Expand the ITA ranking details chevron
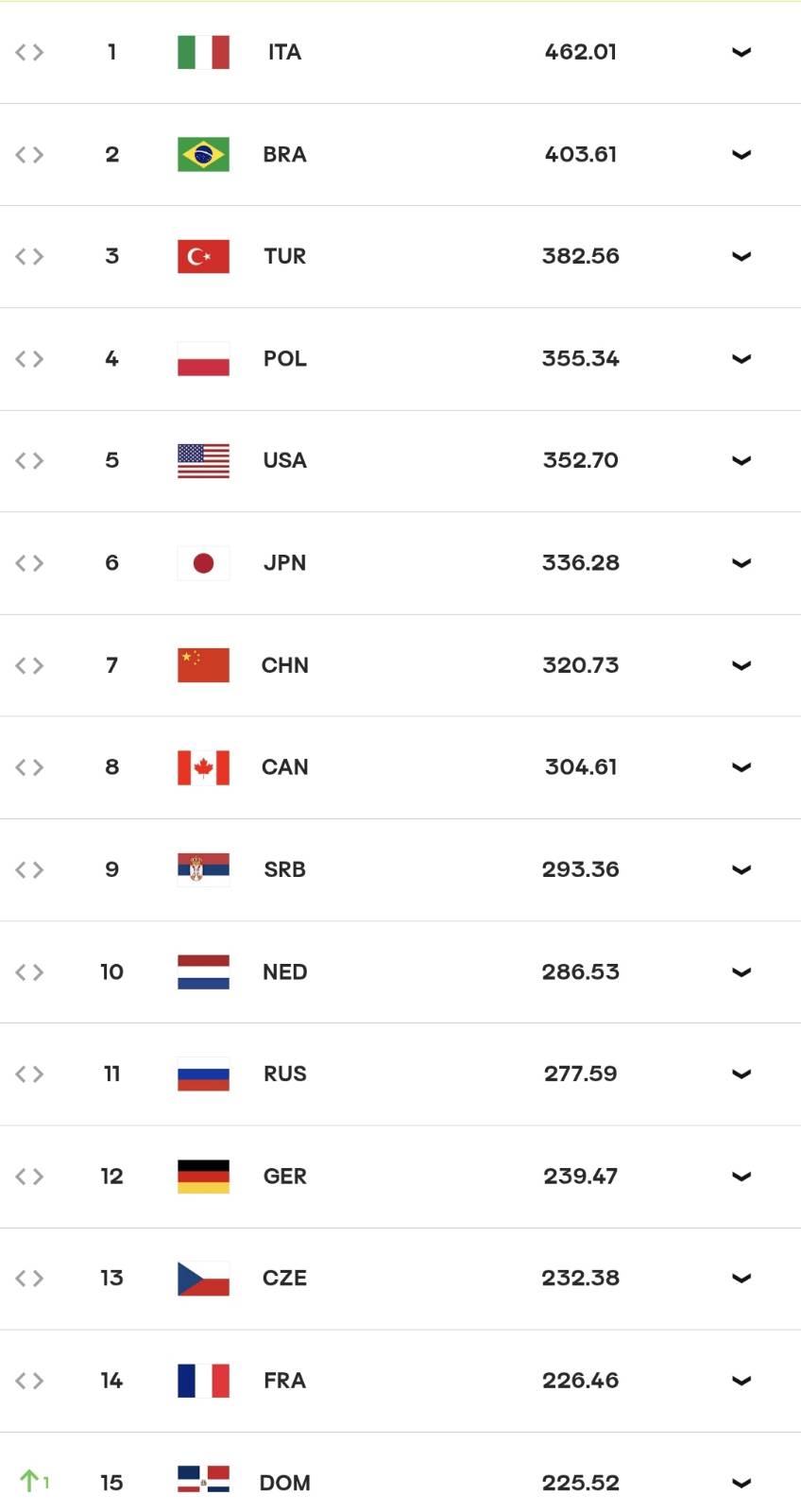The image size is (801, 1512). tap(741, 52)
